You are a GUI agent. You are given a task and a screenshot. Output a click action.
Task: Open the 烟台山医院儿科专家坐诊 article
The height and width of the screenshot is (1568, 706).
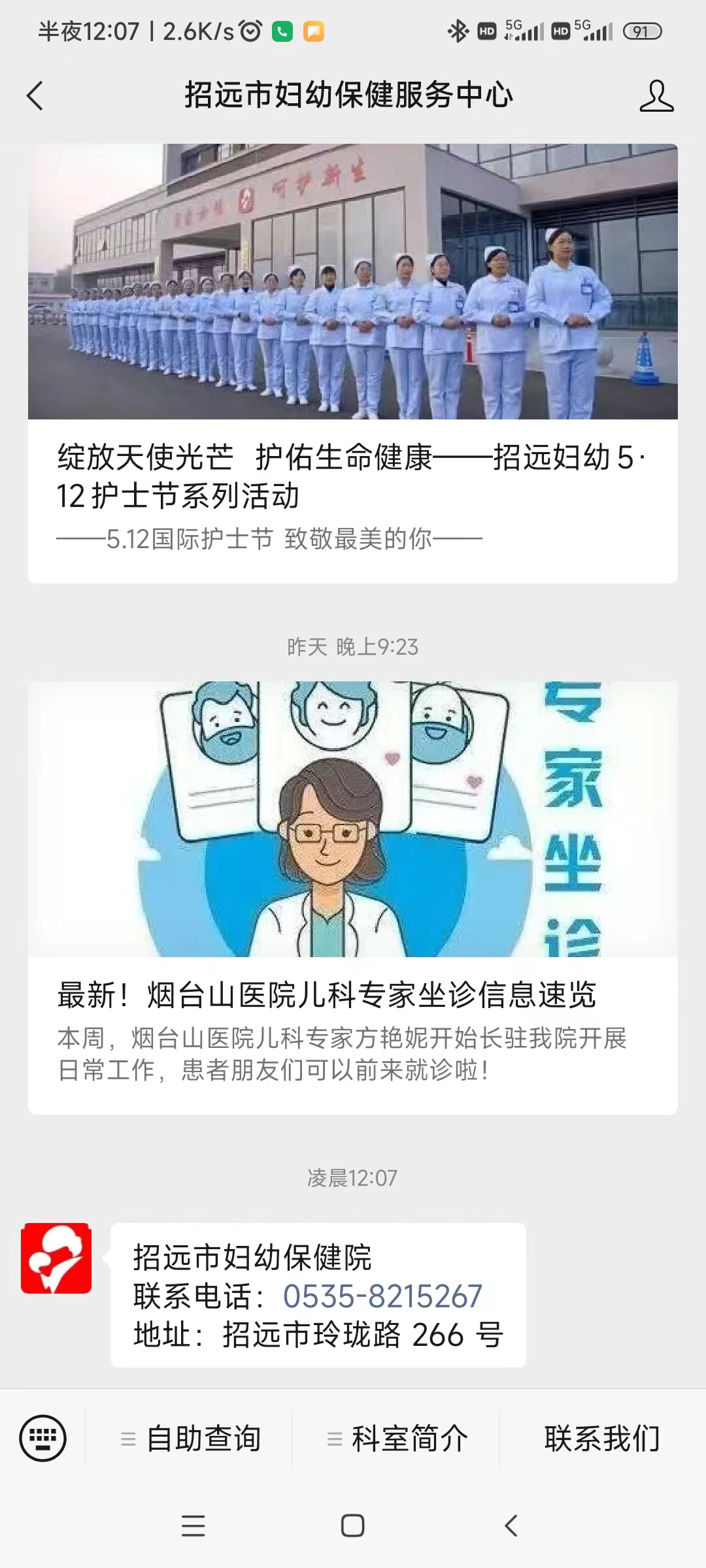click(352, 898)
